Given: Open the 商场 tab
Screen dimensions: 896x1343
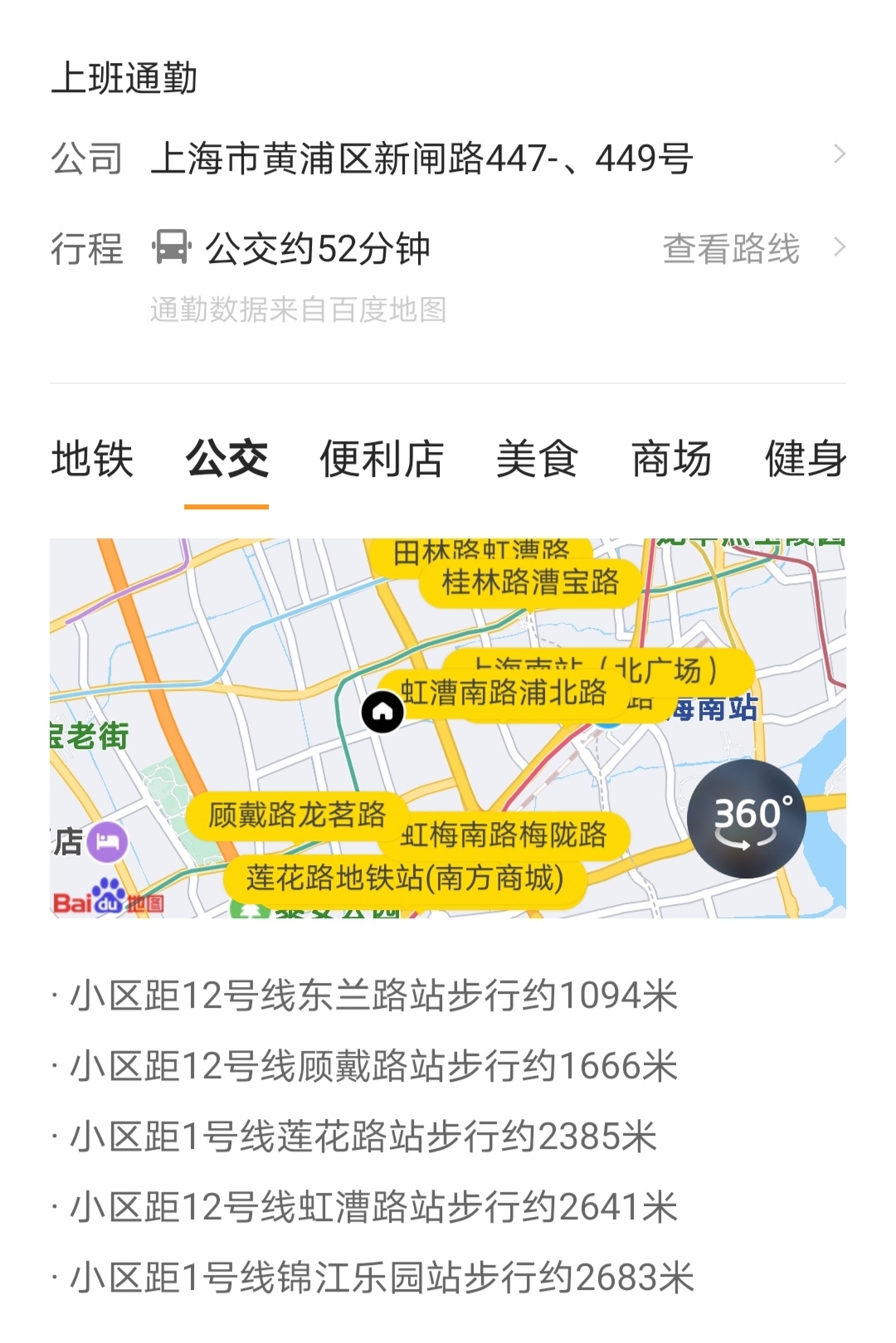Looking at the screenshot, I should click(671, 459).
